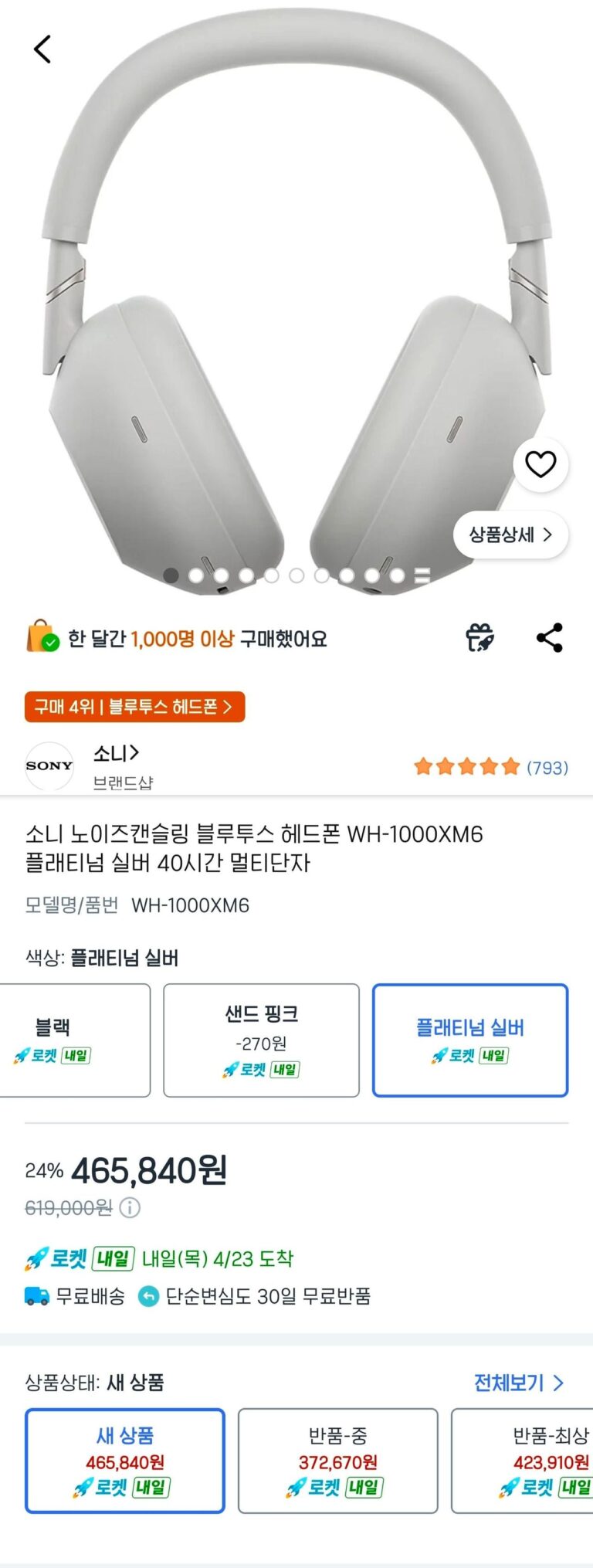Show original price info icon
593x1568 pixels.
130,1207
